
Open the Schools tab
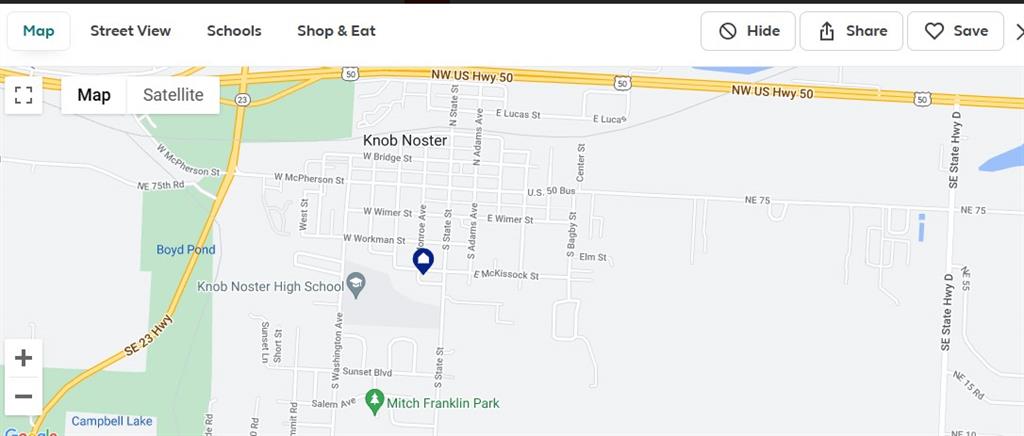[234, 31]
